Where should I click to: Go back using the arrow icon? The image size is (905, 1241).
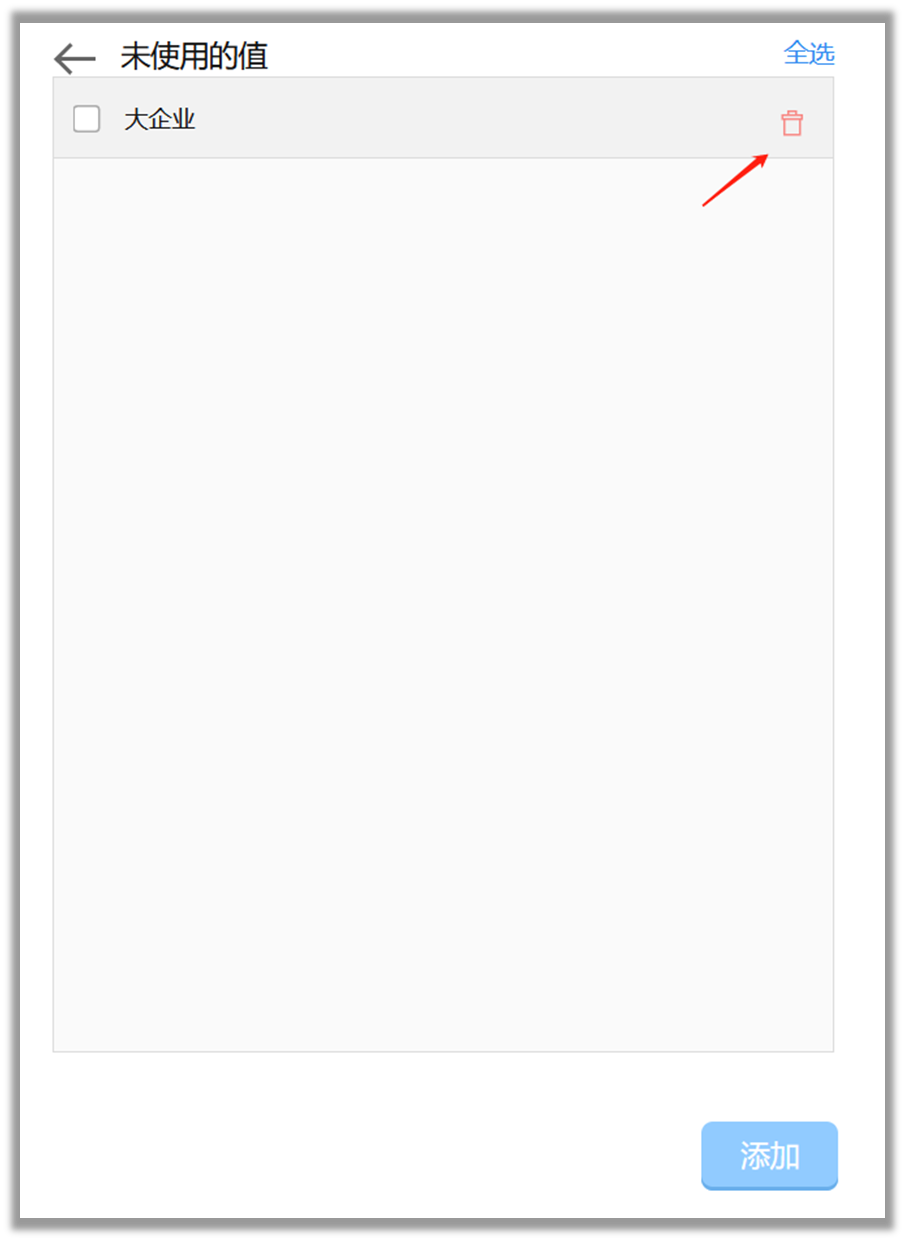coord(75,59)
